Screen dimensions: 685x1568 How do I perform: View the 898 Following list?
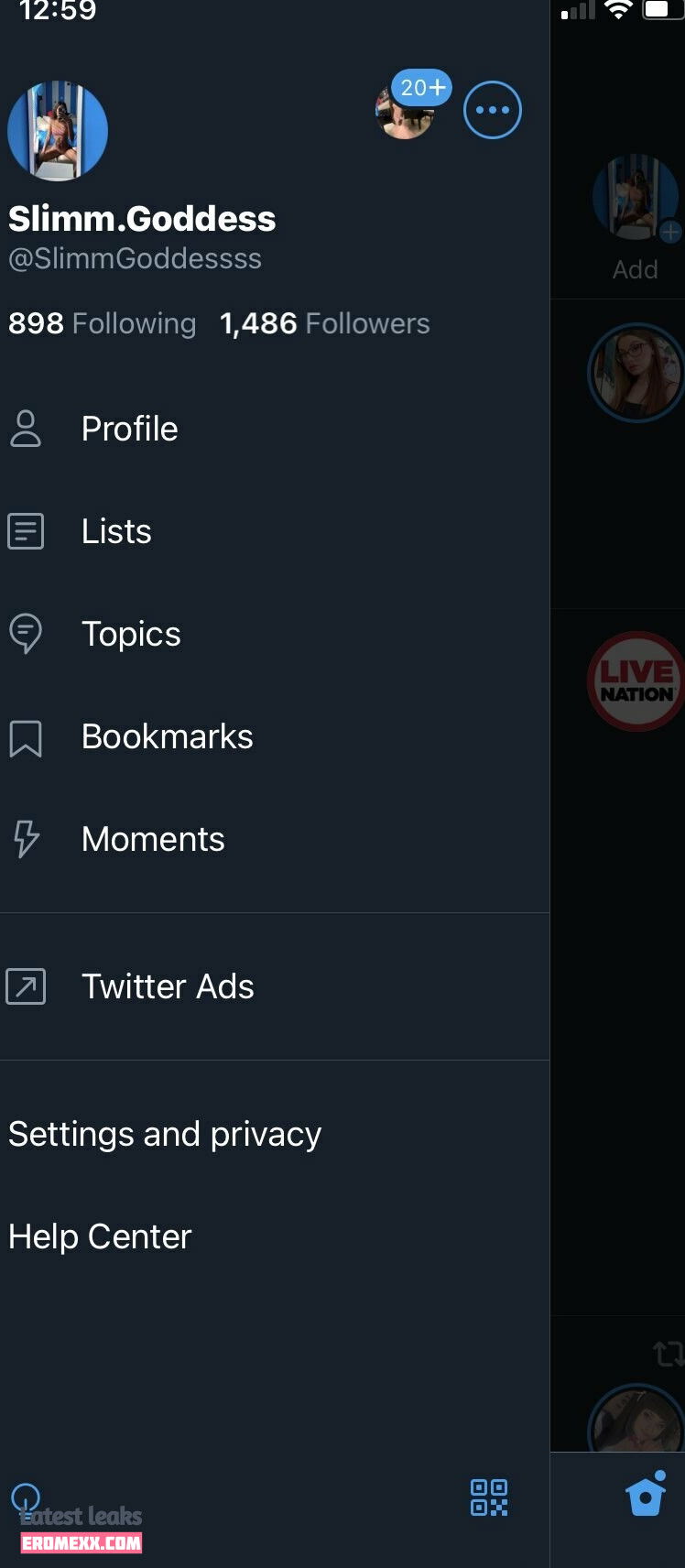point(102,323)
